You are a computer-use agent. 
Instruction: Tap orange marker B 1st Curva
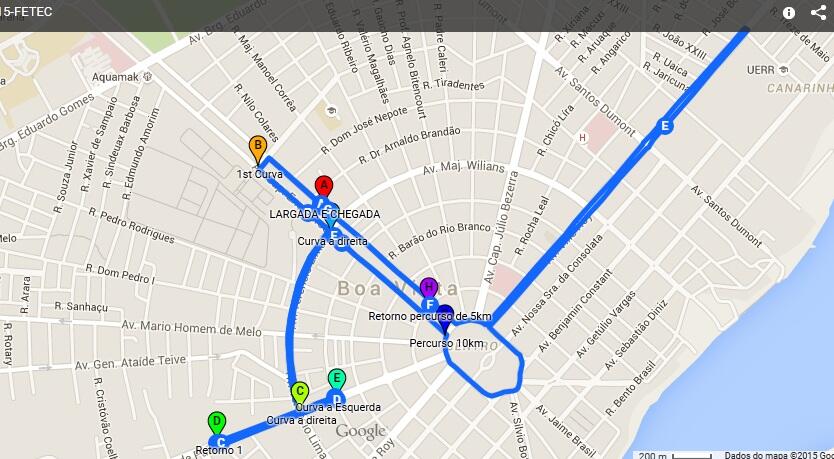pos(257,149)
